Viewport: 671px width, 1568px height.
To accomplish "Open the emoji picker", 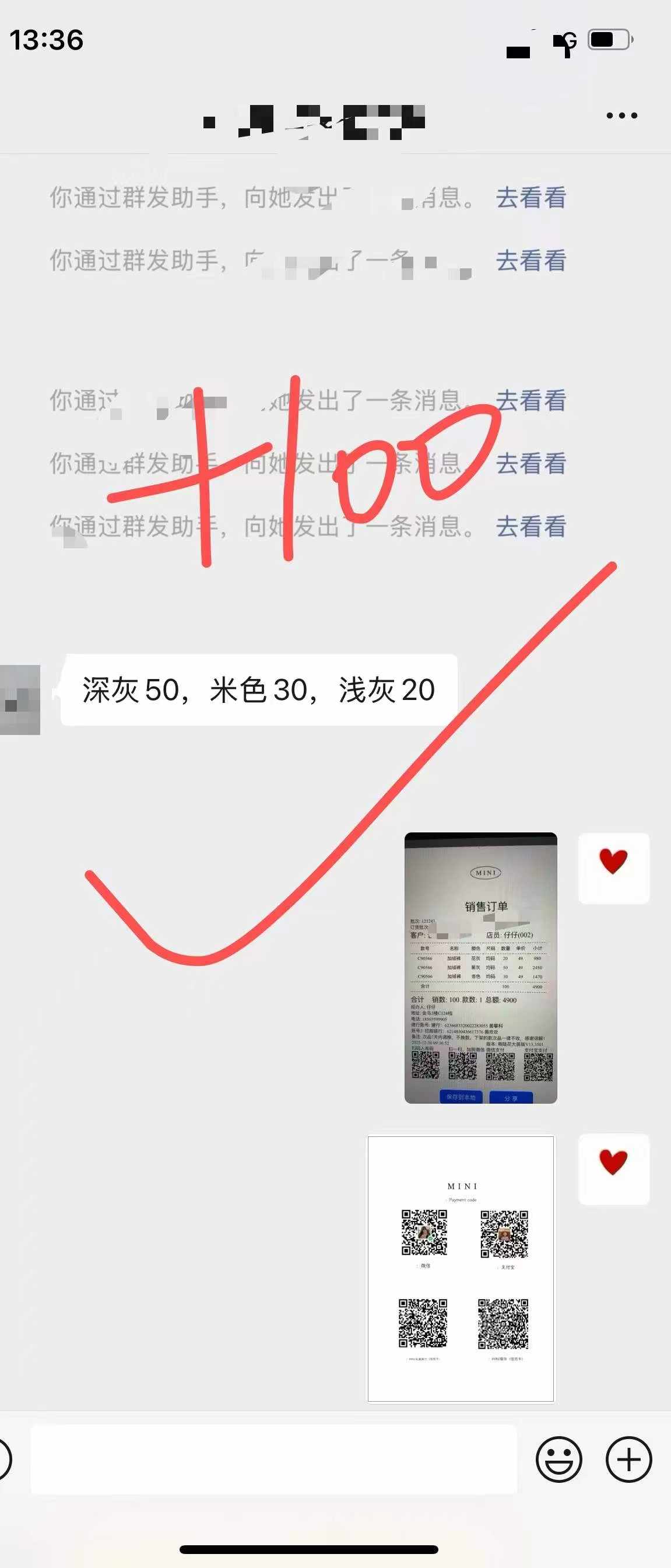I will pos(558,1459).
